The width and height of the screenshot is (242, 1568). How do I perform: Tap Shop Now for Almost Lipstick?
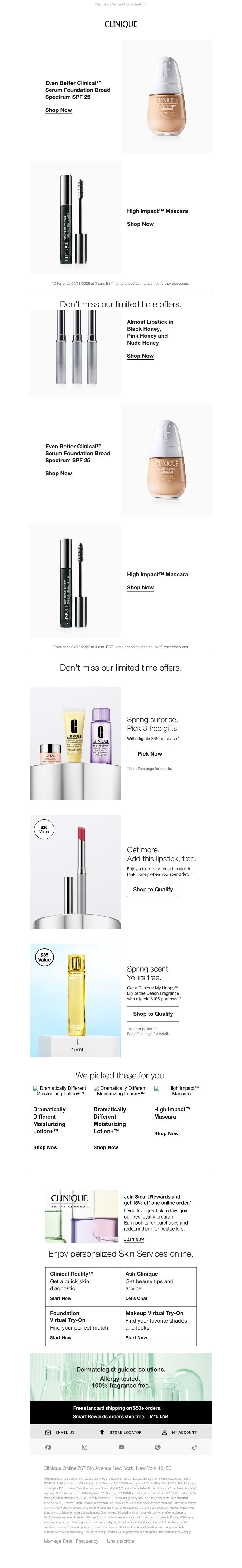click(140, 356)
